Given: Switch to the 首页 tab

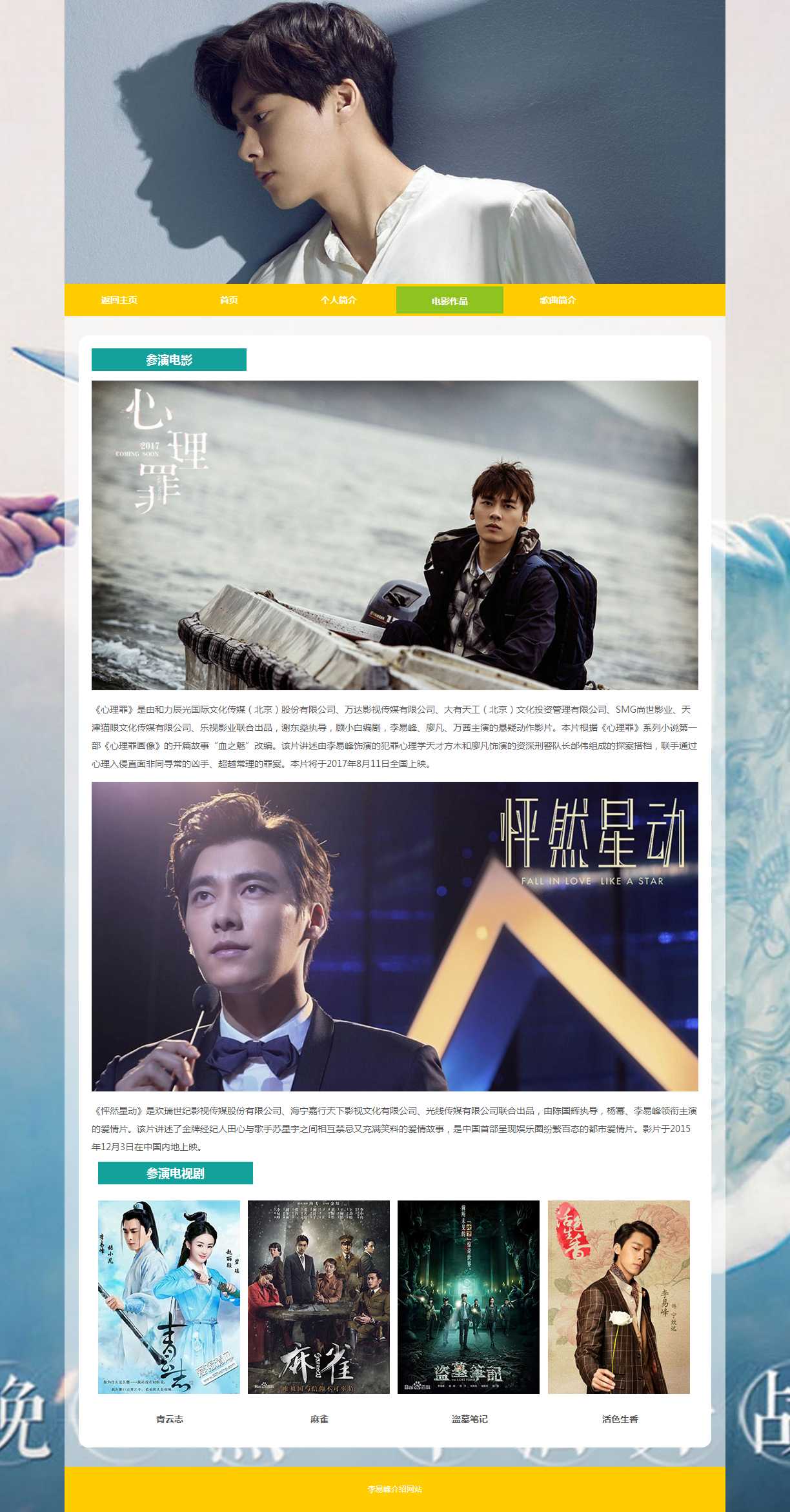Looking at the screenshot, I should (228, 300).
